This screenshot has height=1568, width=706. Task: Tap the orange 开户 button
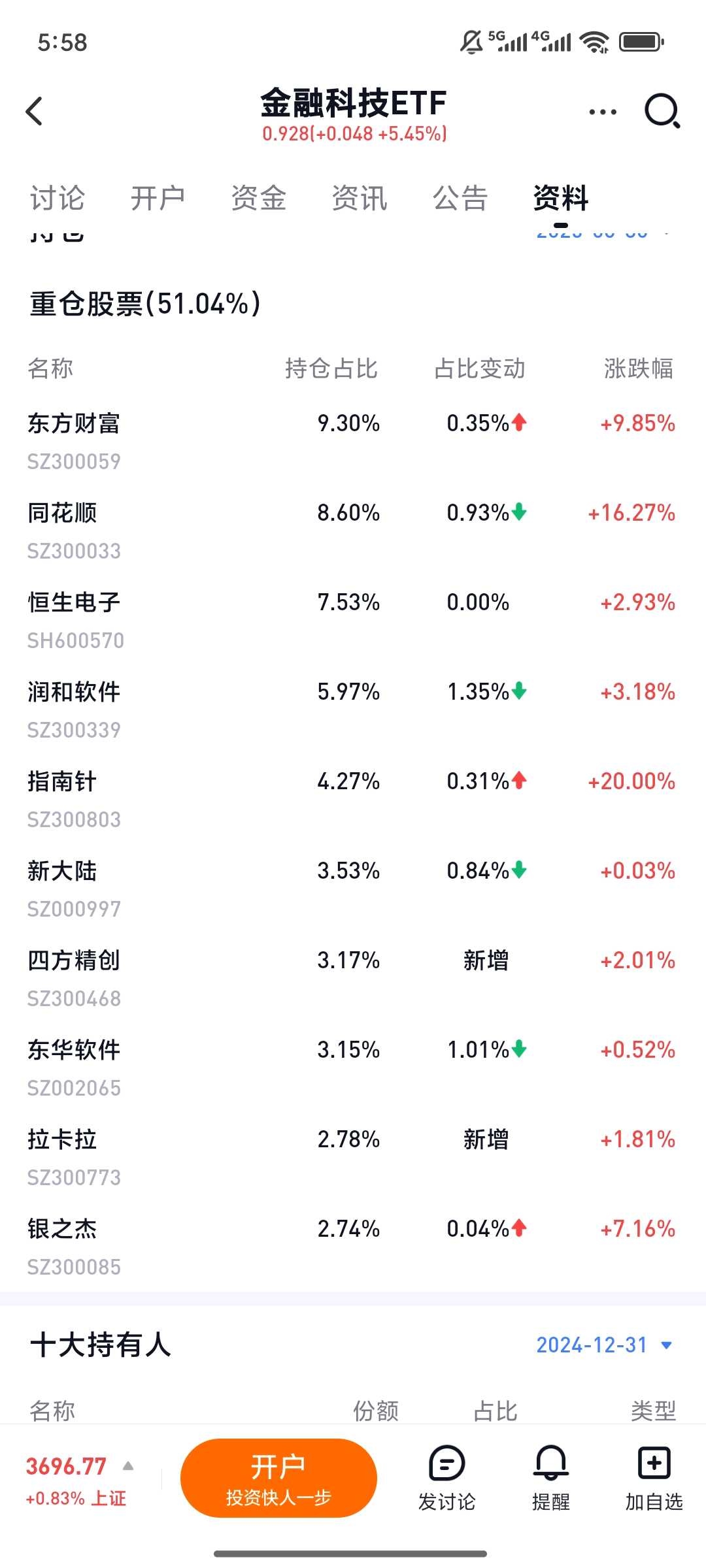click(x=278, y=1478)
